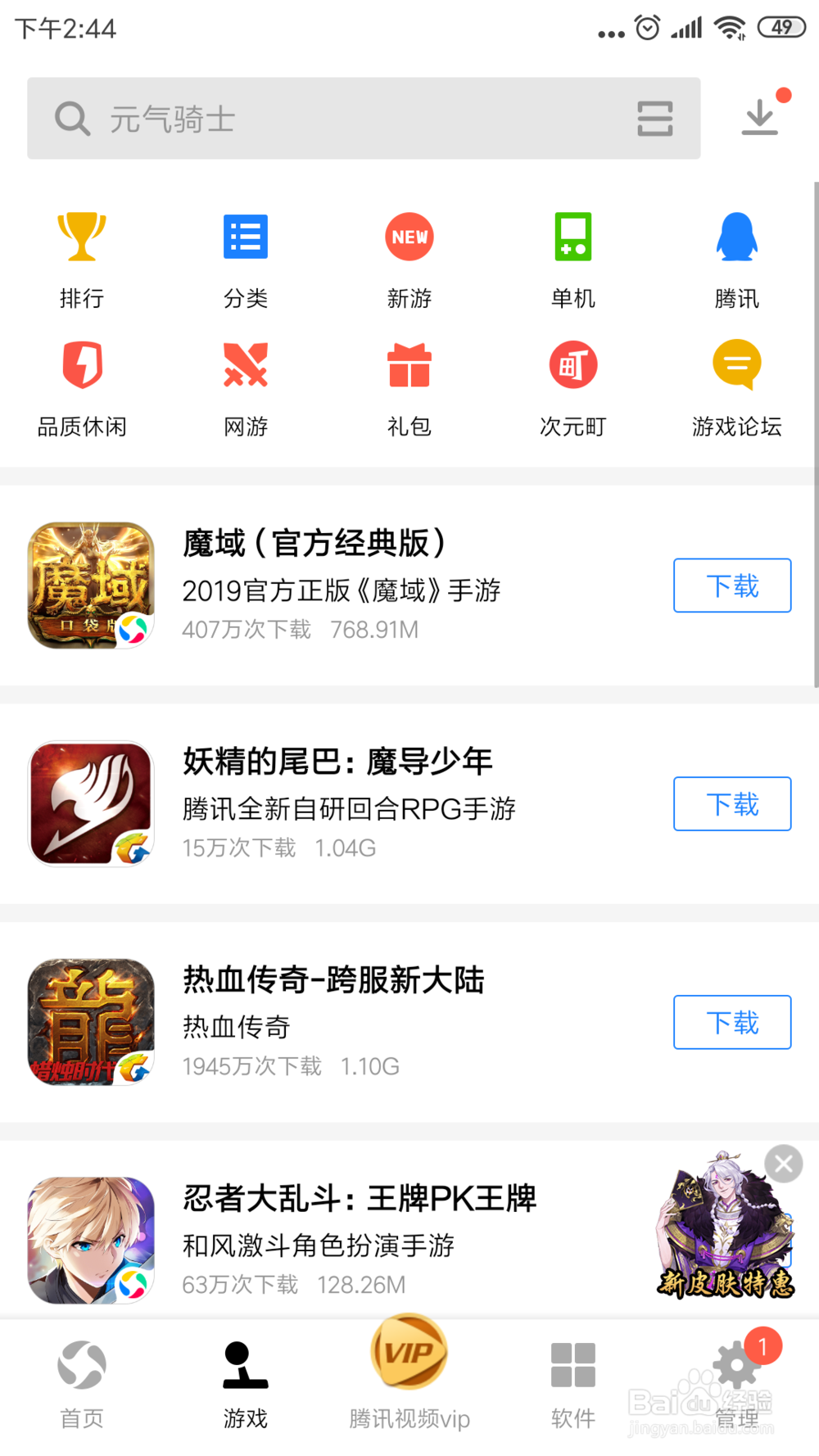Open the 单机 shortcut
This screenshot has width=819, height=1456.
coord(573,260)
